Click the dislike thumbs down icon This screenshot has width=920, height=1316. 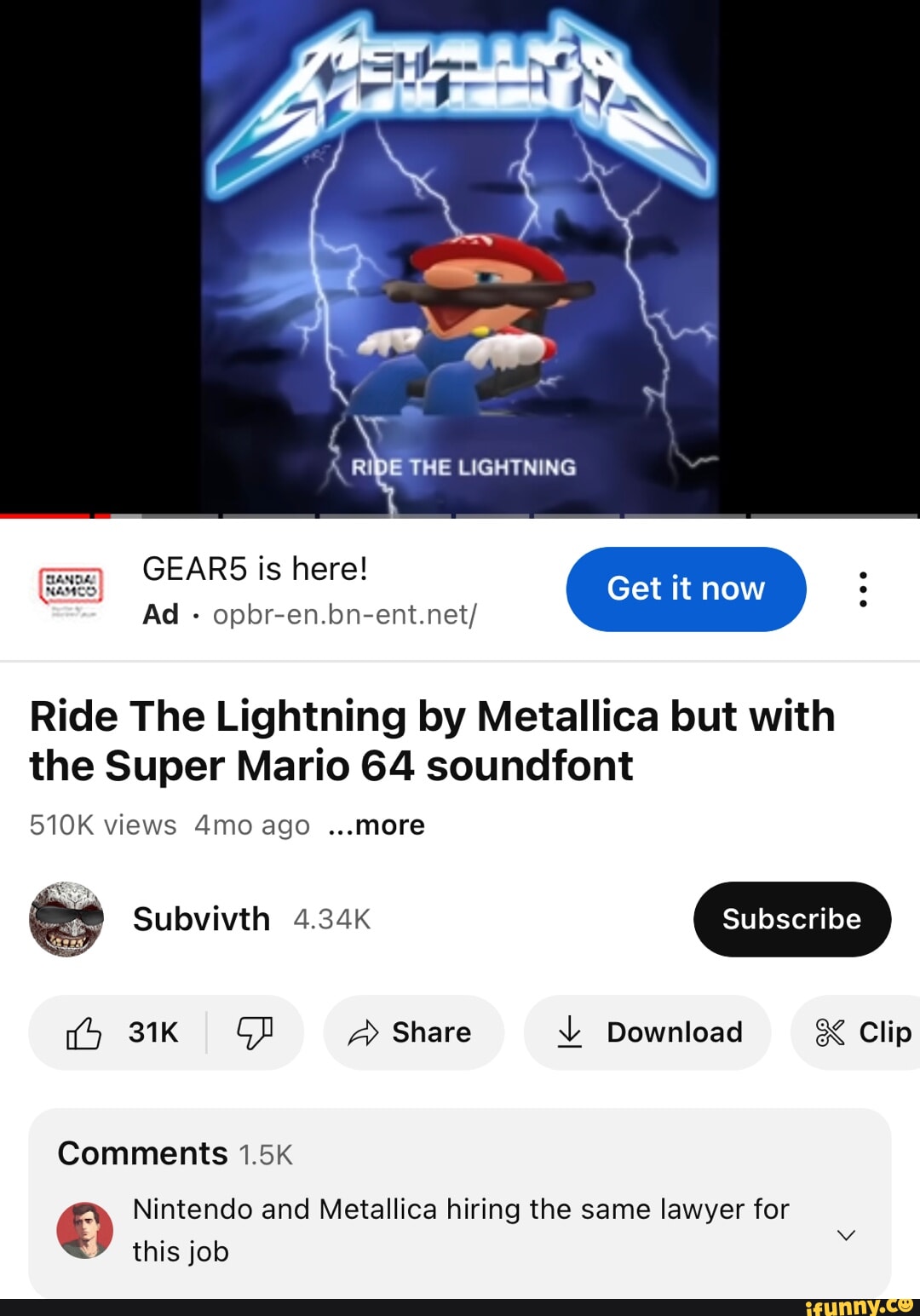click(254, 1031)
